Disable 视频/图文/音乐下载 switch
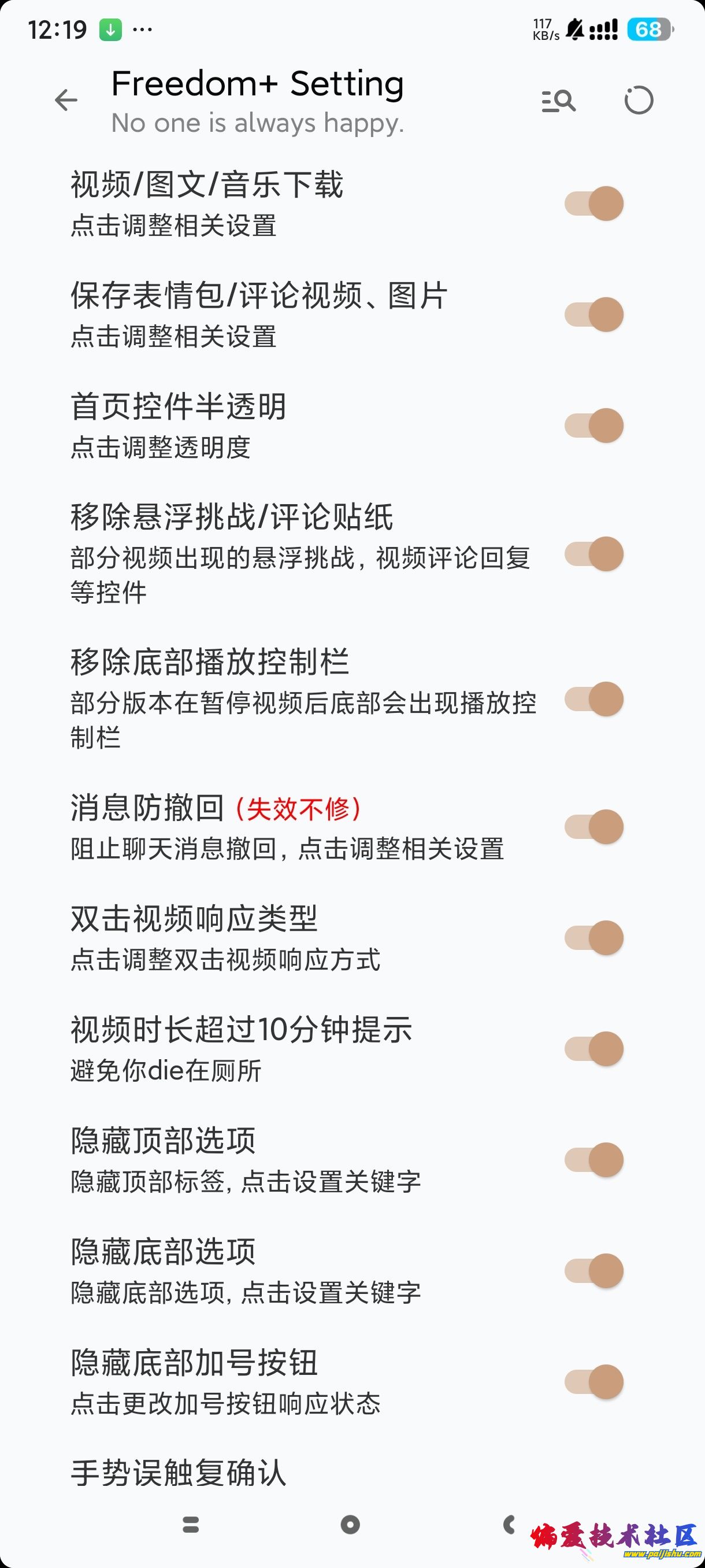This screenshot has height=1568, width=705. tap(593, 204)
